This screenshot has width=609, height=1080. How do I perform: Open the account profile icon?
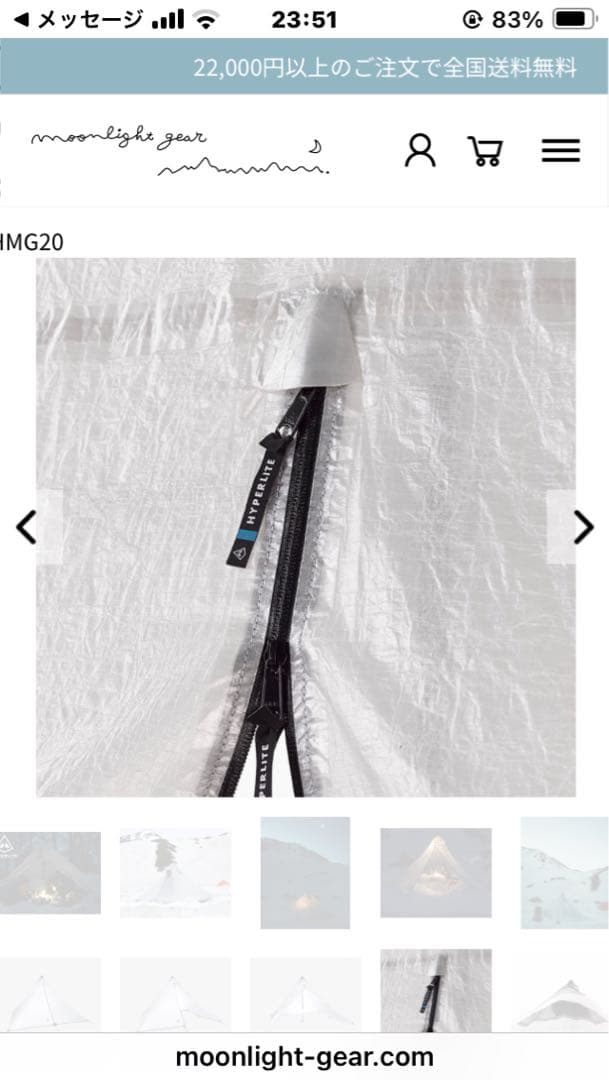pyautogui.click(x=420, y=150)
